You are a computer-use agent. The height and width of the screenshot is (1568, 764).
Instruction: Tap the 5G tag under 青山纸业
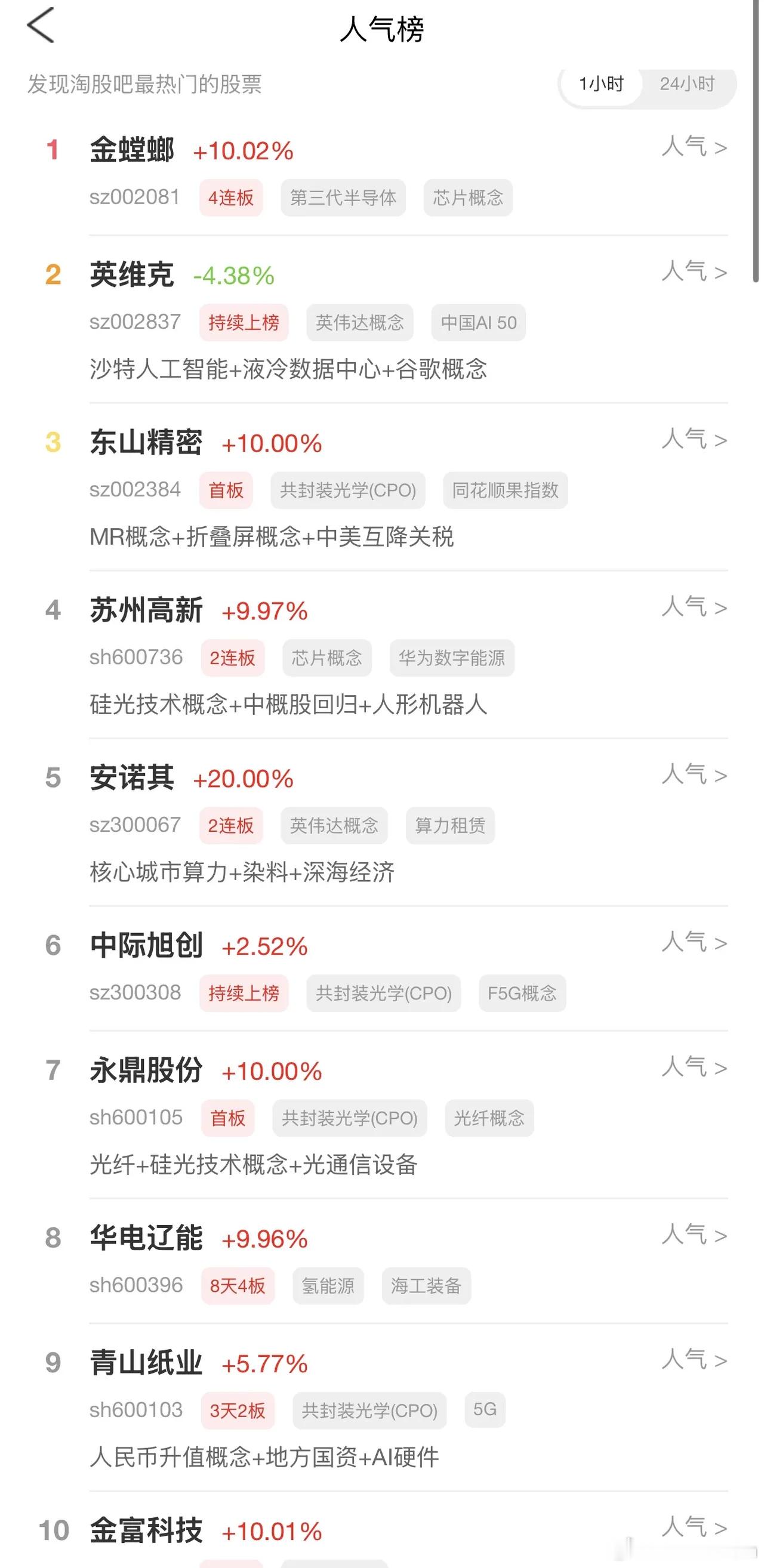(484, 1410)
